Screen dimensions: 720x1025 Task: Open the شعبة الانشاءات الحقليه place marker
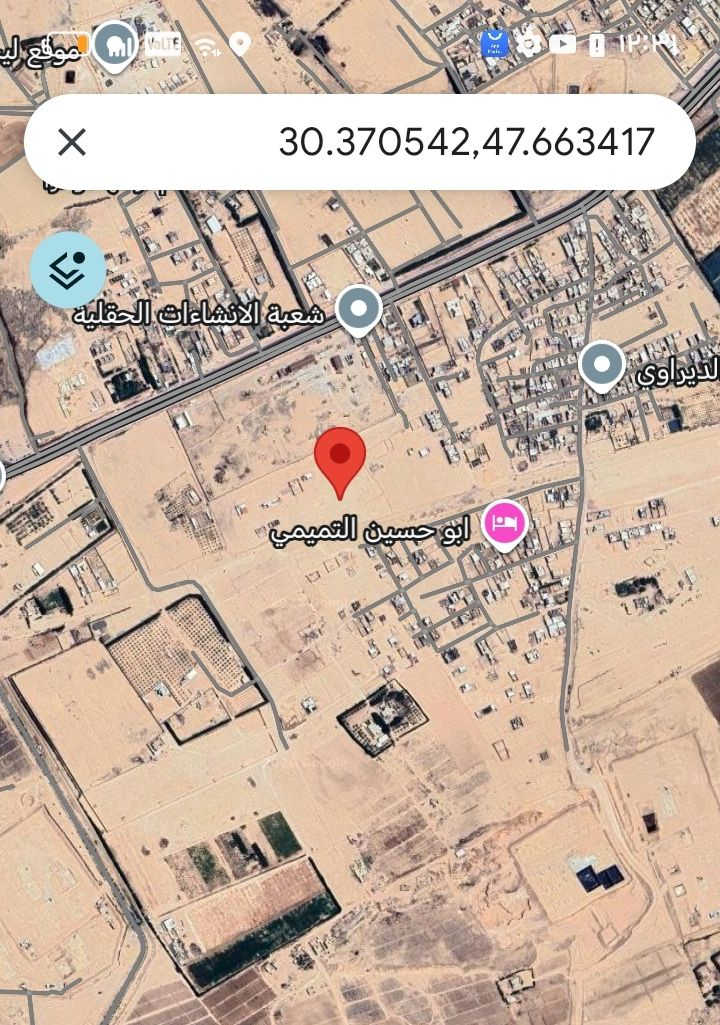358,309
